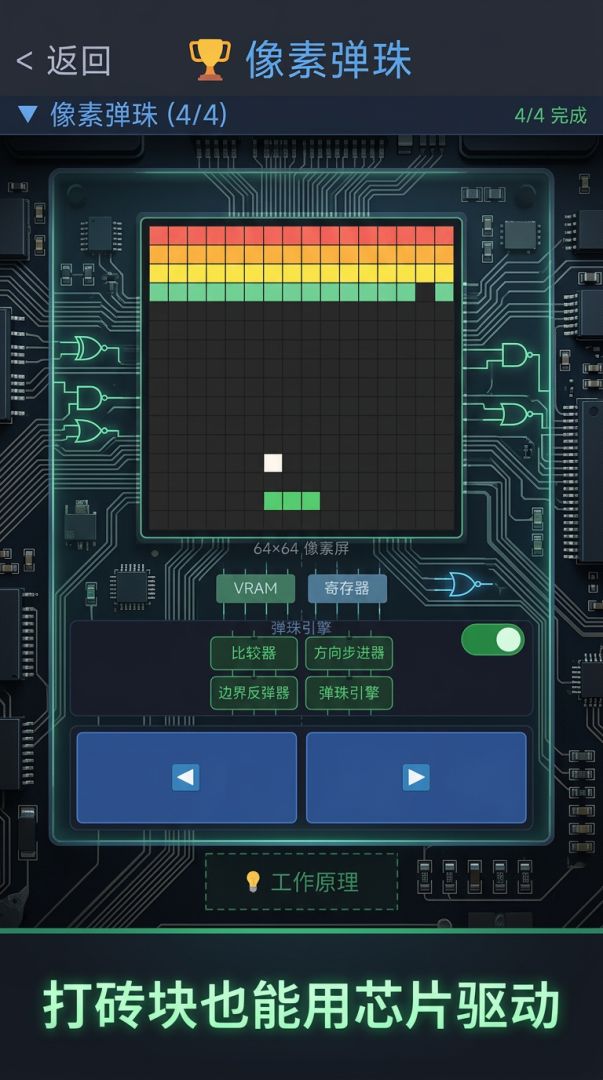Move the paddle right
The height and width of the screenshot is (1080, 603).
(416, 777)
